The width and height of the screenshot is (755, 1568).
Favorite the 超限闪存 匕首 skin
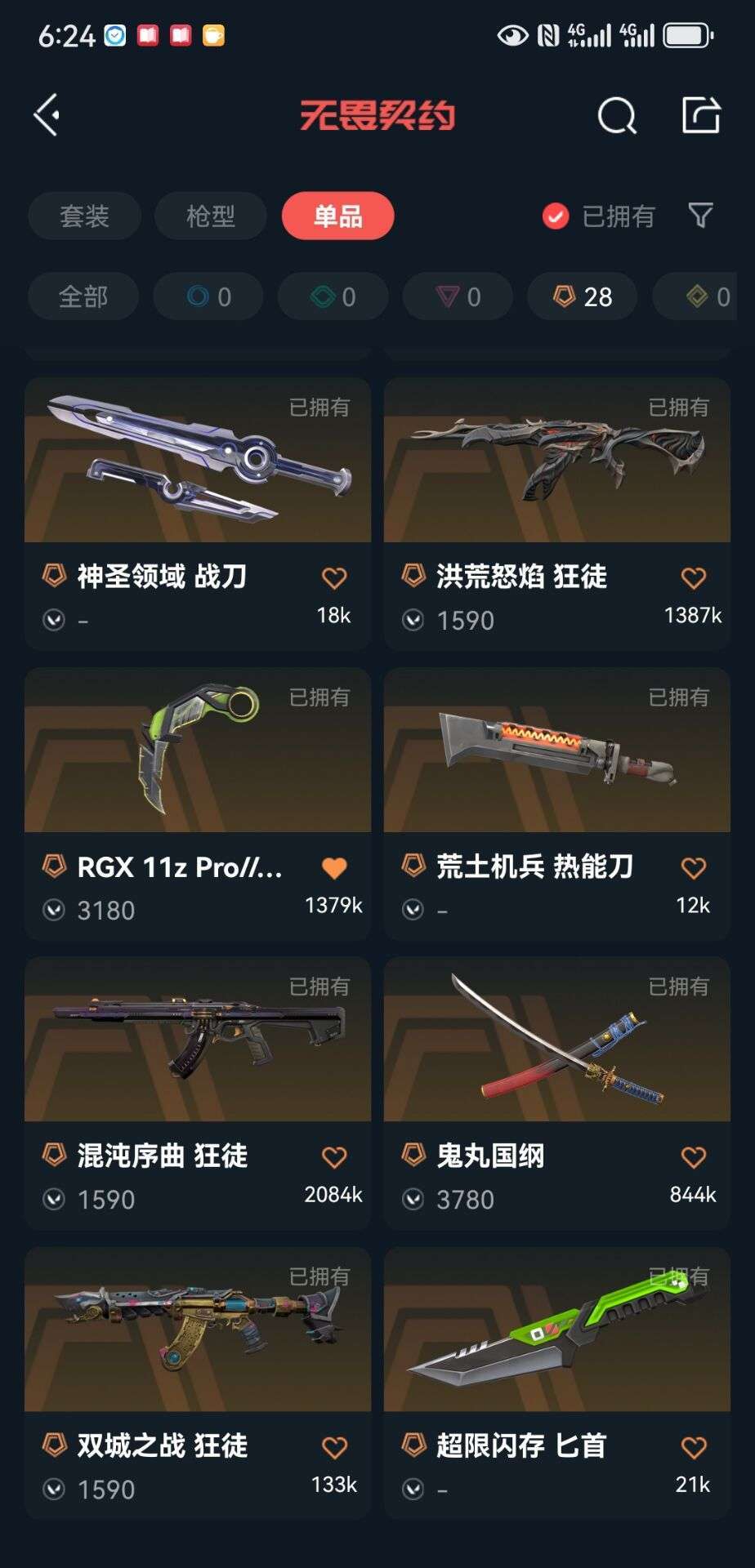coord(694,1445)
